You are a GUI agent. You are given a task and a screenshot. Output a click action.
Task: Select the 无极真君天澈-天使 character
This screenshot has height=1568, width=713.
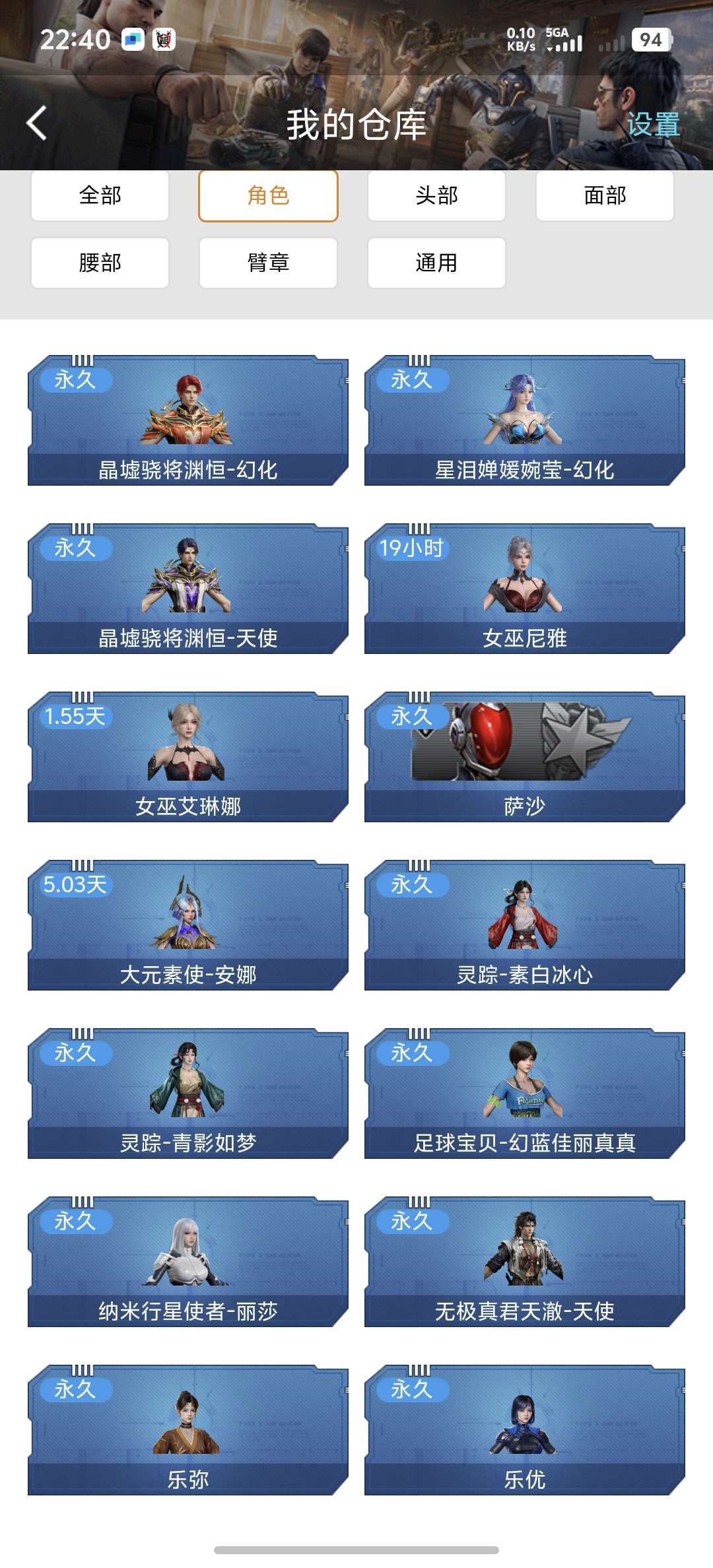pyautogui.click(x=525, y=1262)
